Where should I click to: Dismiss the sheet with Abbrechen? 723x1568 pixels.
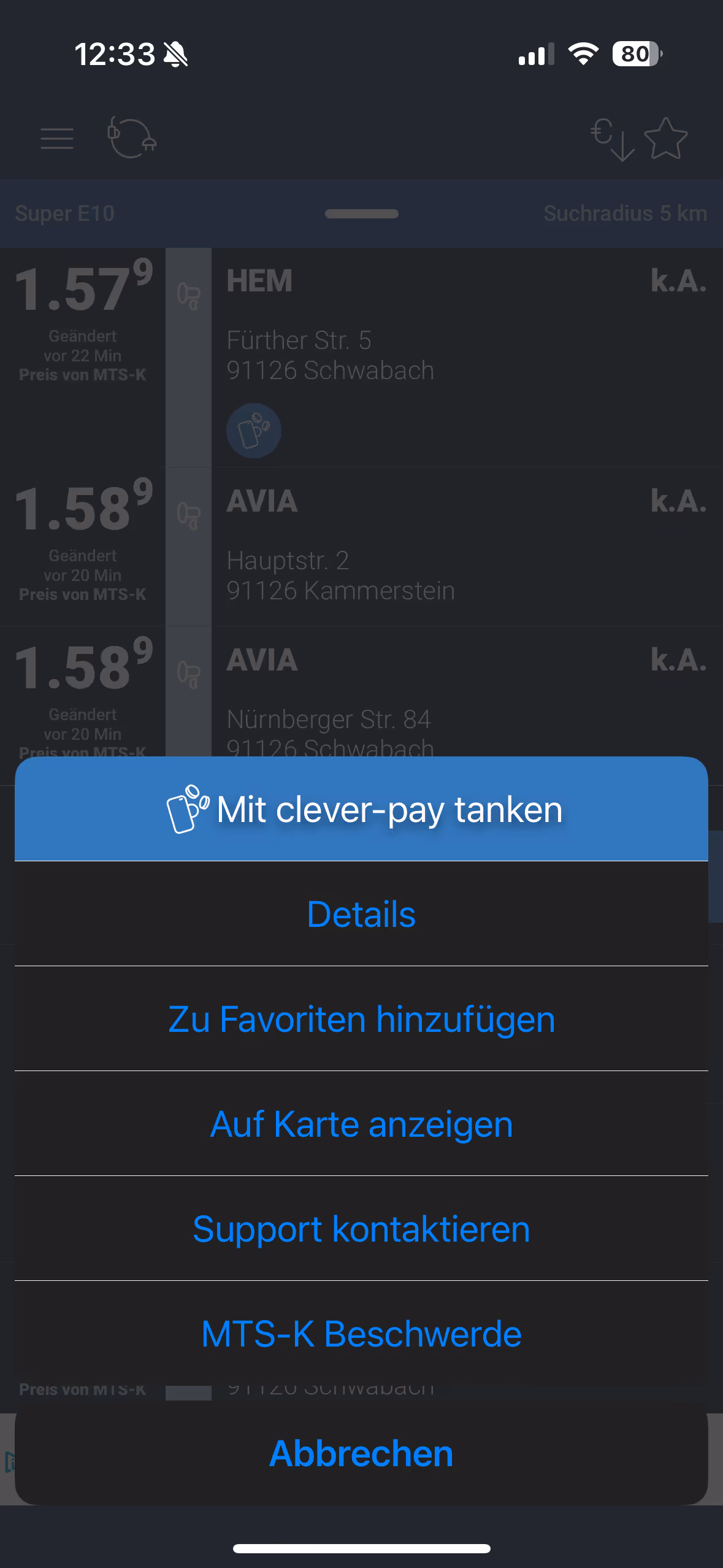point(362,1453)
